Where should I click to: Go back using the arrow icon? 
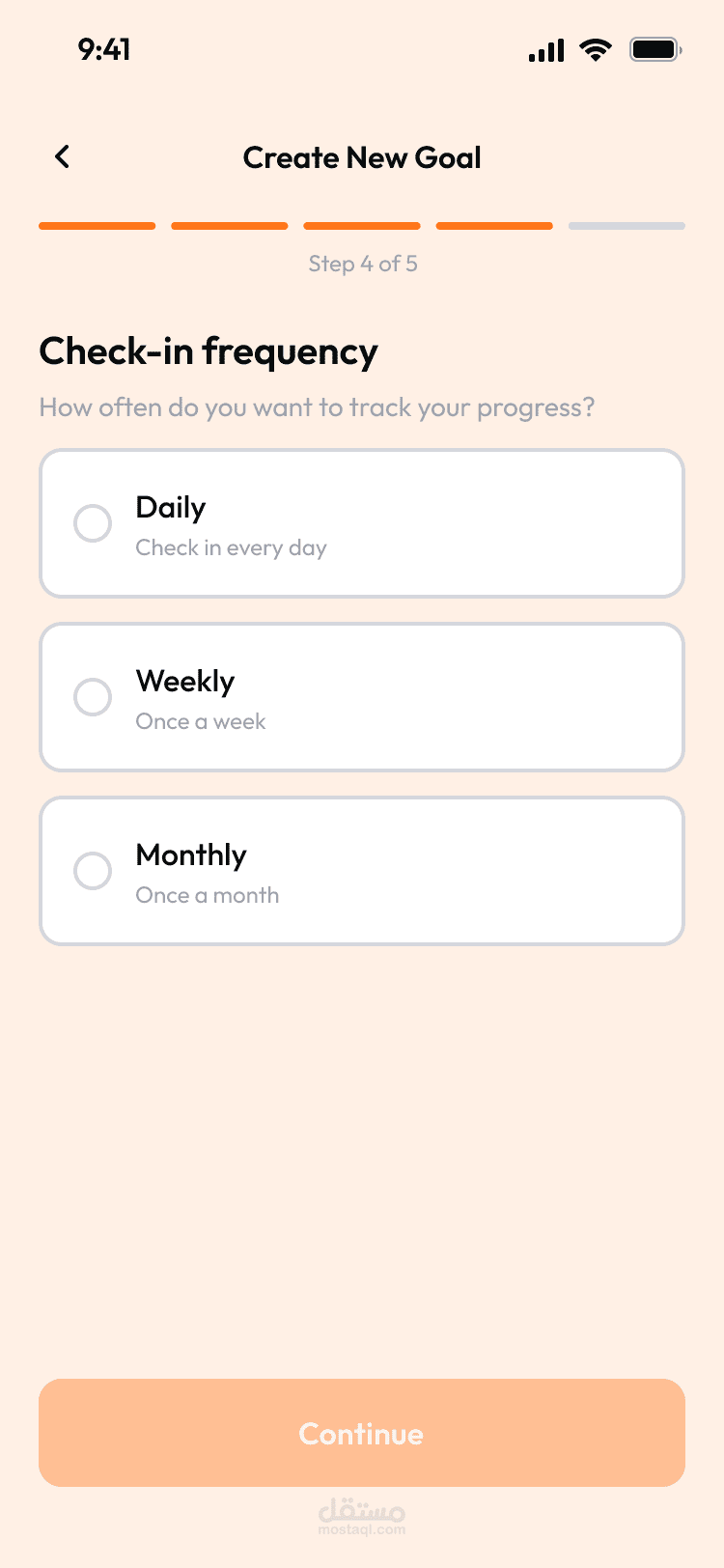tap(63, 156)
